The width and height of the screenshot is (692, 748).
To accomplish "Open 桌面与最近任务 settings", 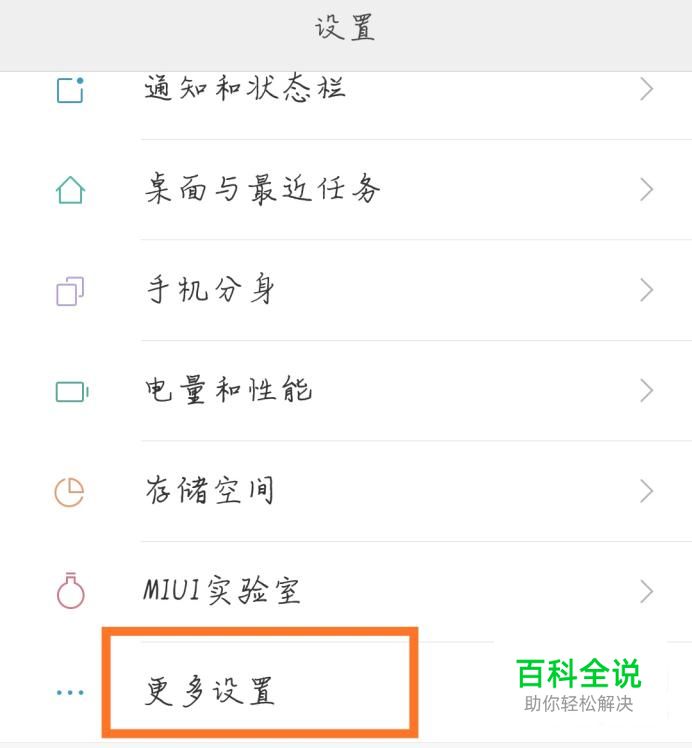I will tap(262, 189).
